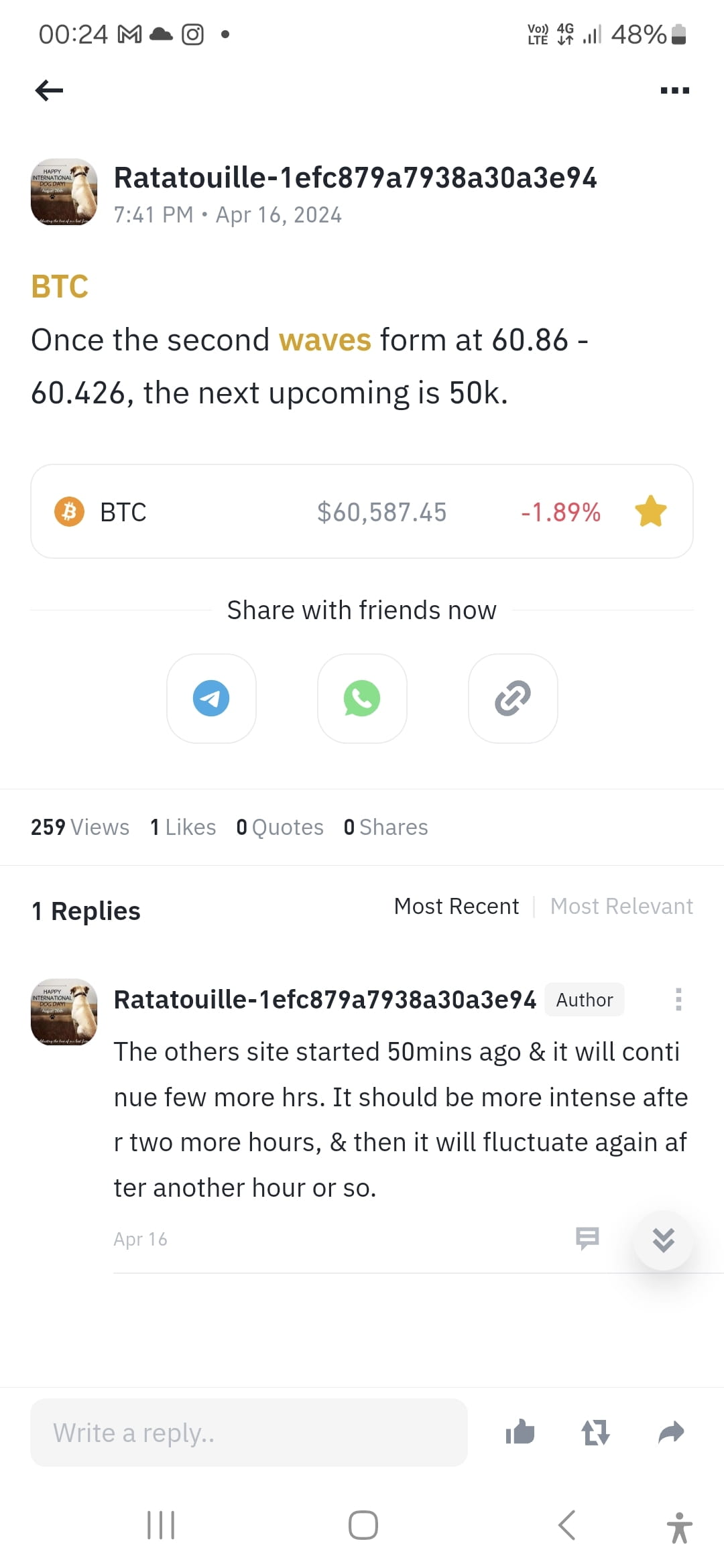Tap the Write a reply field
The image size is (724, 1568).
pyautogui.click(x=249, y=1433)
